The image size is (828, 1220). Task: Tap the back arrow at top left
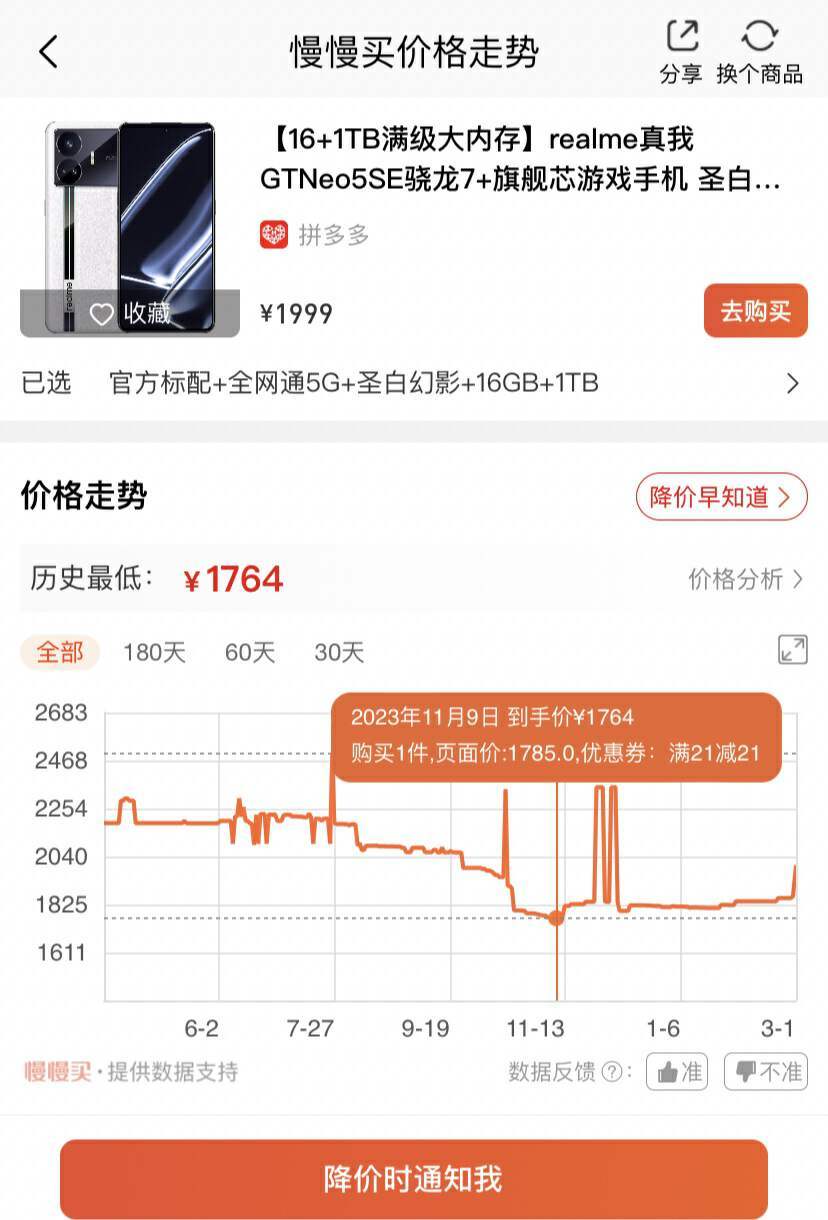(48, 50)
